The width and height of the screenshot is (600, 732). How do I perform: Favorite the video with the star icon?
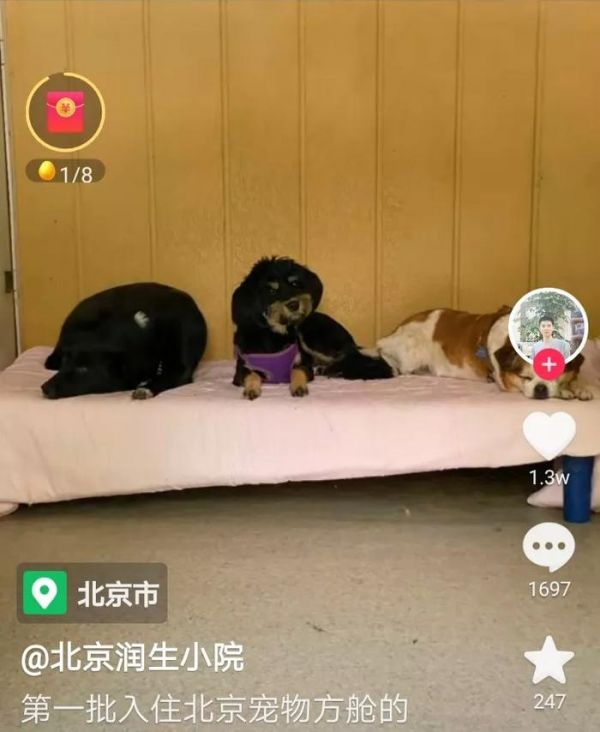click(549, 660)
